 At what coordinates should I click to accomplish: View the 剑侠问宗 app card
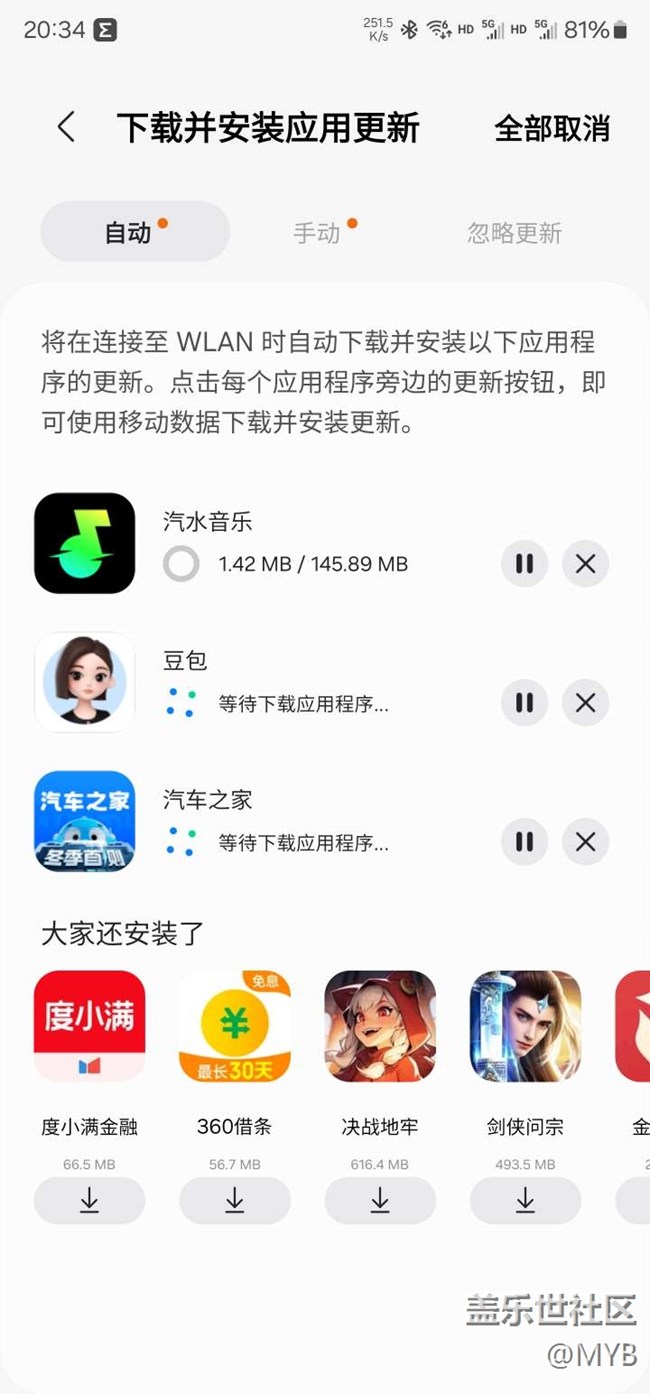525,1026
